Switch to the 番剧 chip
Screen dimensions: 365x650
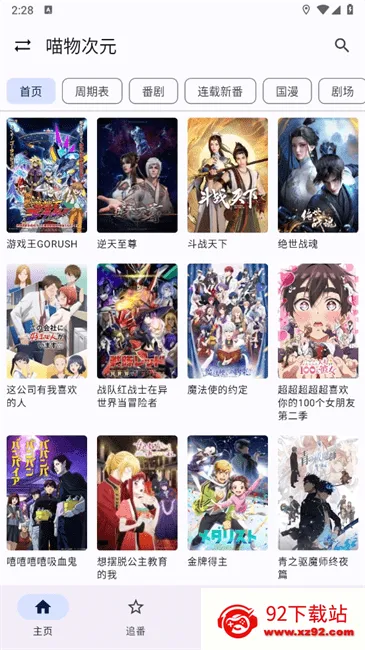coord(153,91)
